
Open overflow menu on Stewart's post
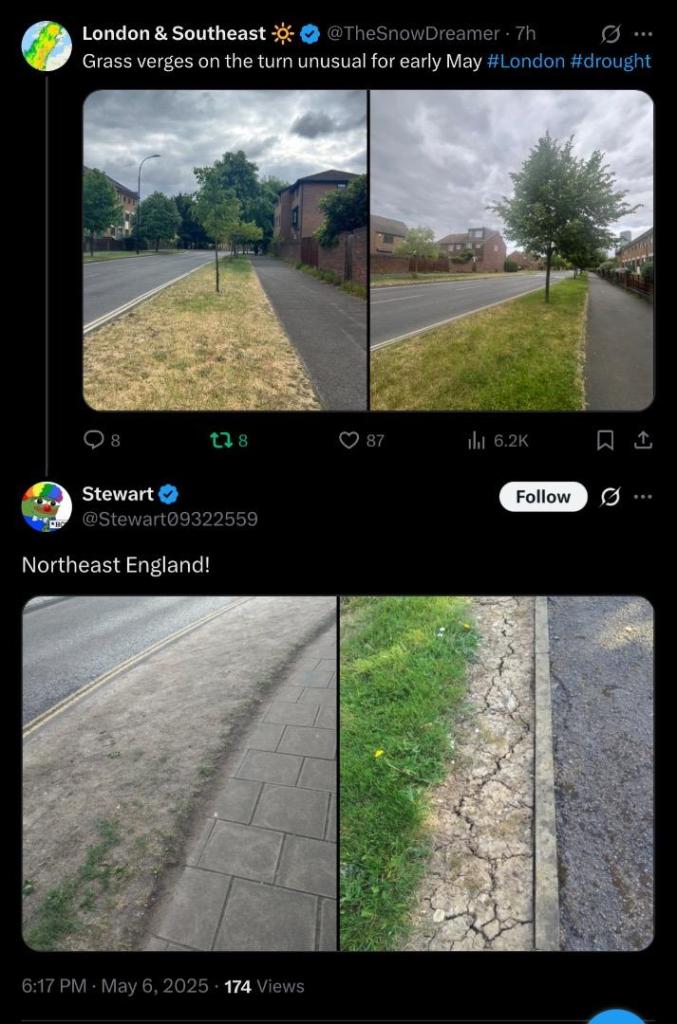coord(644,496)
